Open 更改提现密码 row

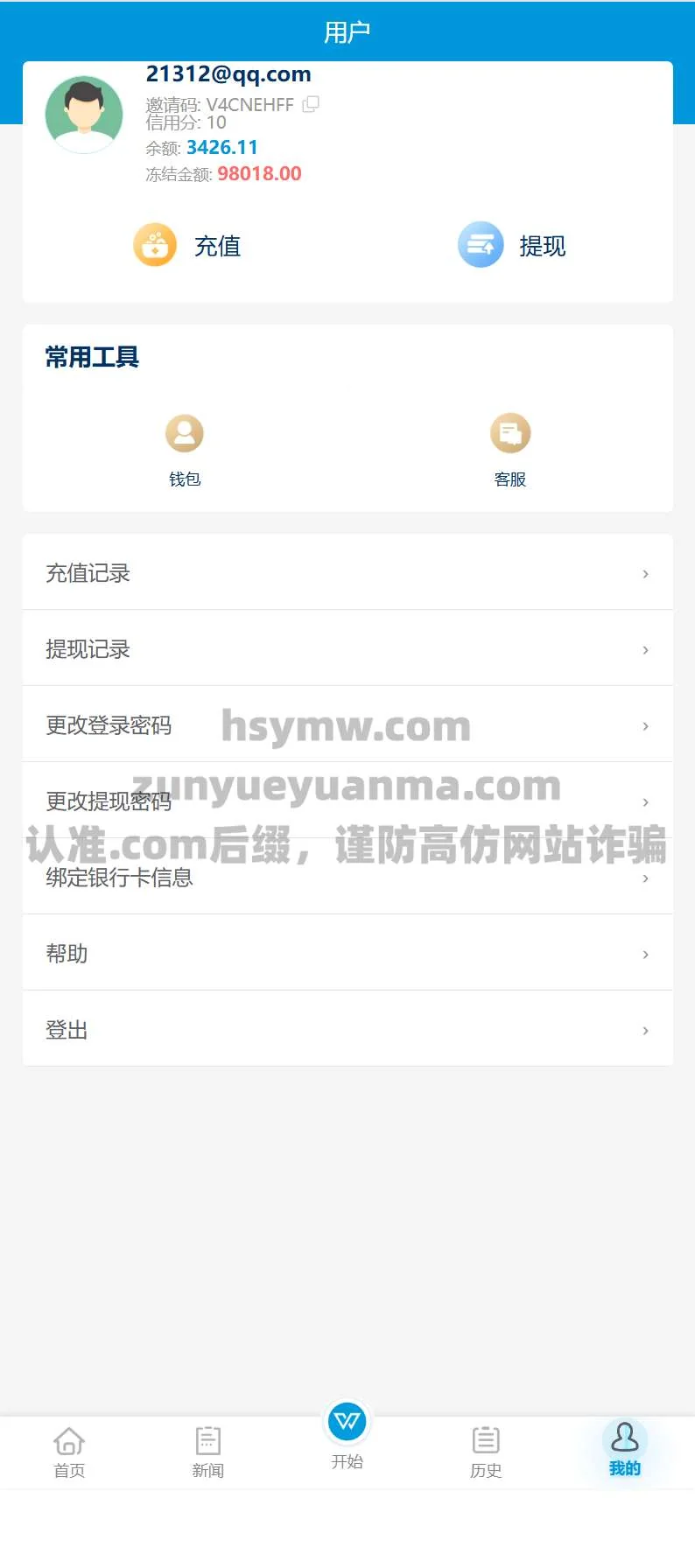(x=347, y=801)
